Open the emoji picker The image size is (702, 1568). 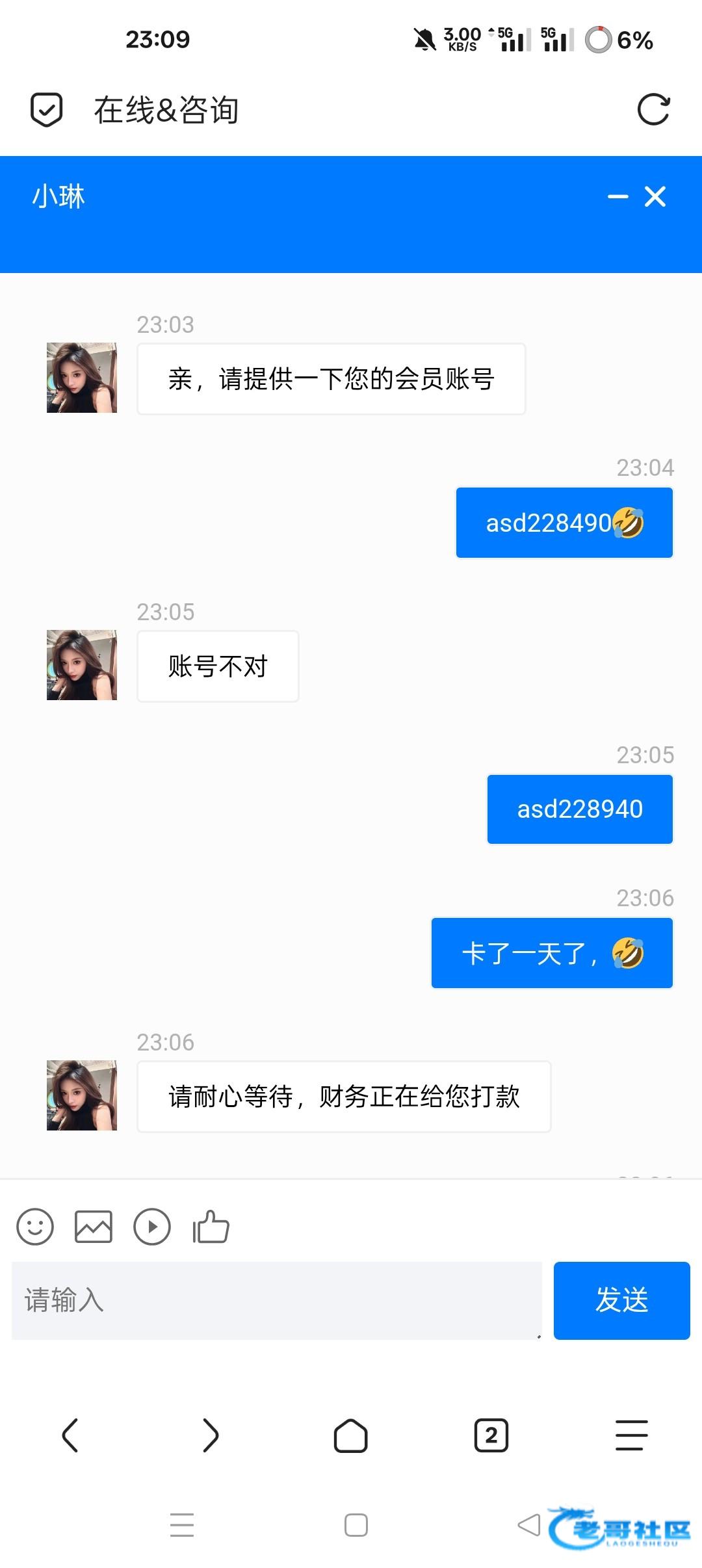(x=35, y=1227)
